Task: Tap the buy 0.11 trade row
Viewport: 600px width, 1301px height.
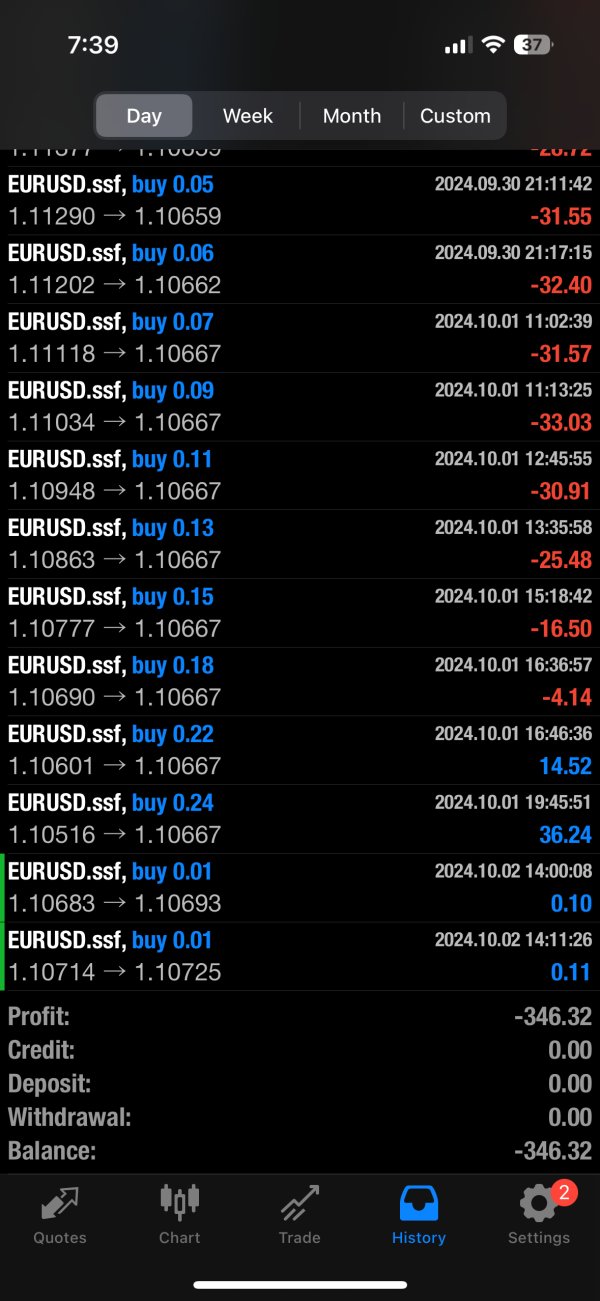Action: click(x=300, y=476)
